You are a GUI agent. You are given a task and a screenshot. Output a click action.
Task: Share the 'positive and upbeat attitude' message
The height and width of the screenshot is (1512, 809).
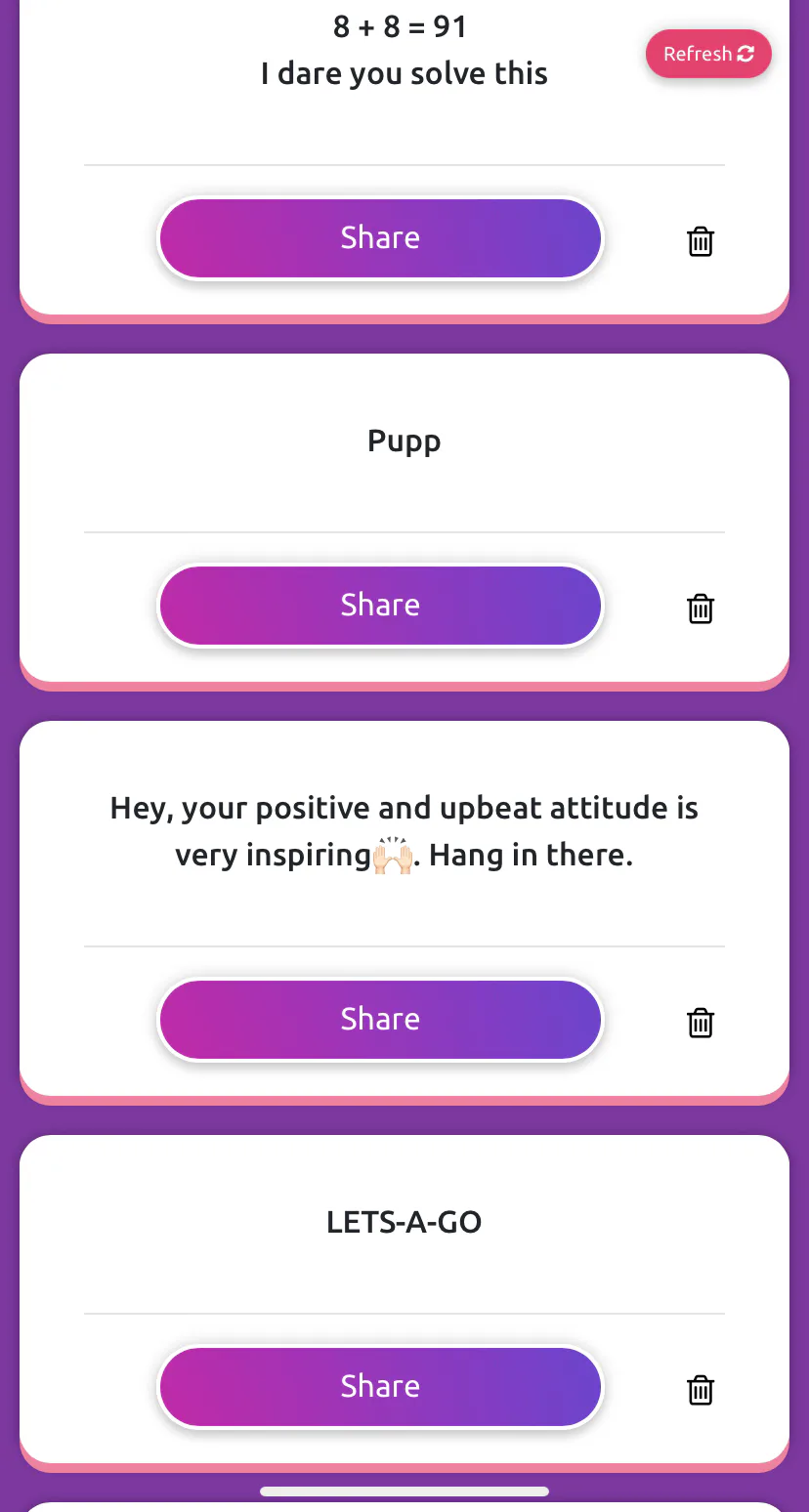[x=380, y=1020]
